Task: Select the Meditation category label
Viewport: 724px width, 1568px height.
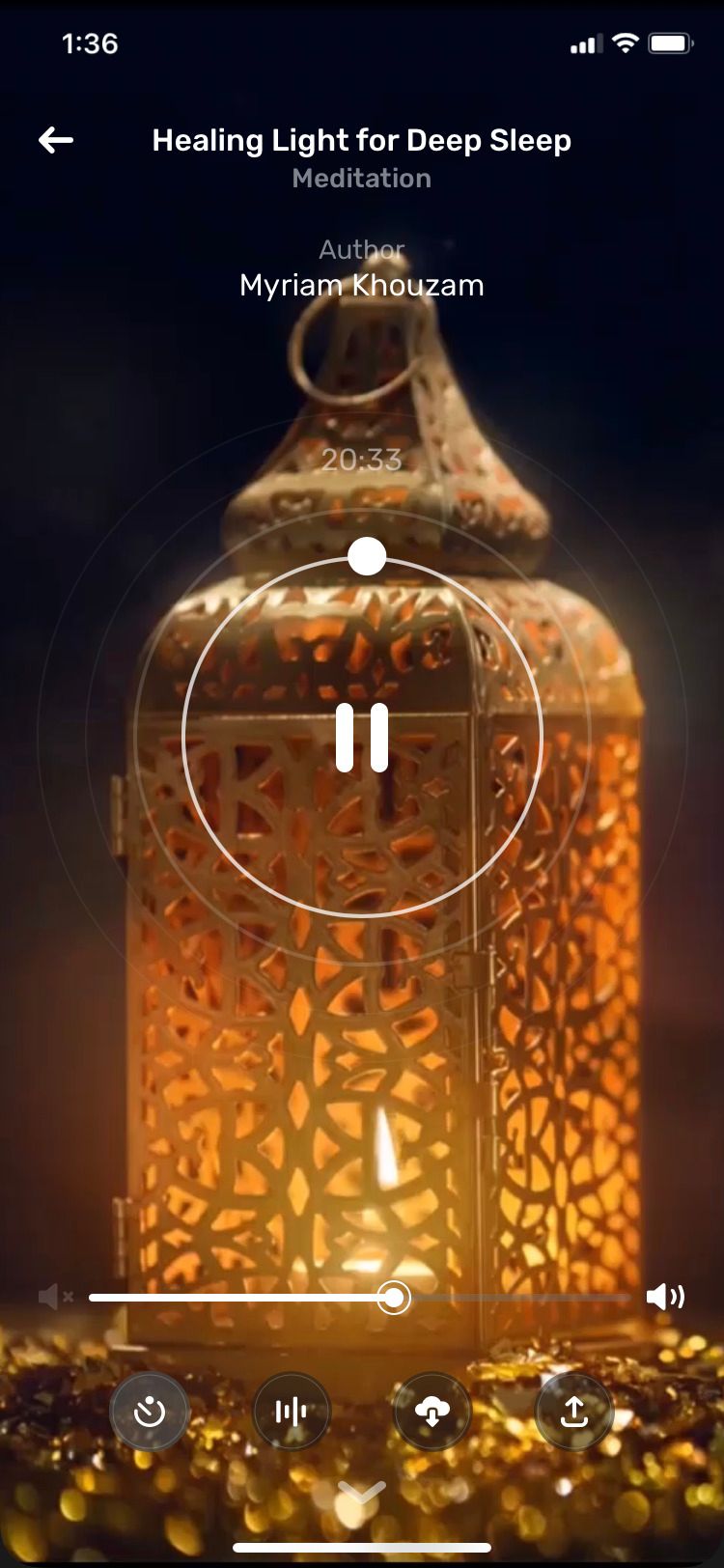Action: (x=360, y=177)
